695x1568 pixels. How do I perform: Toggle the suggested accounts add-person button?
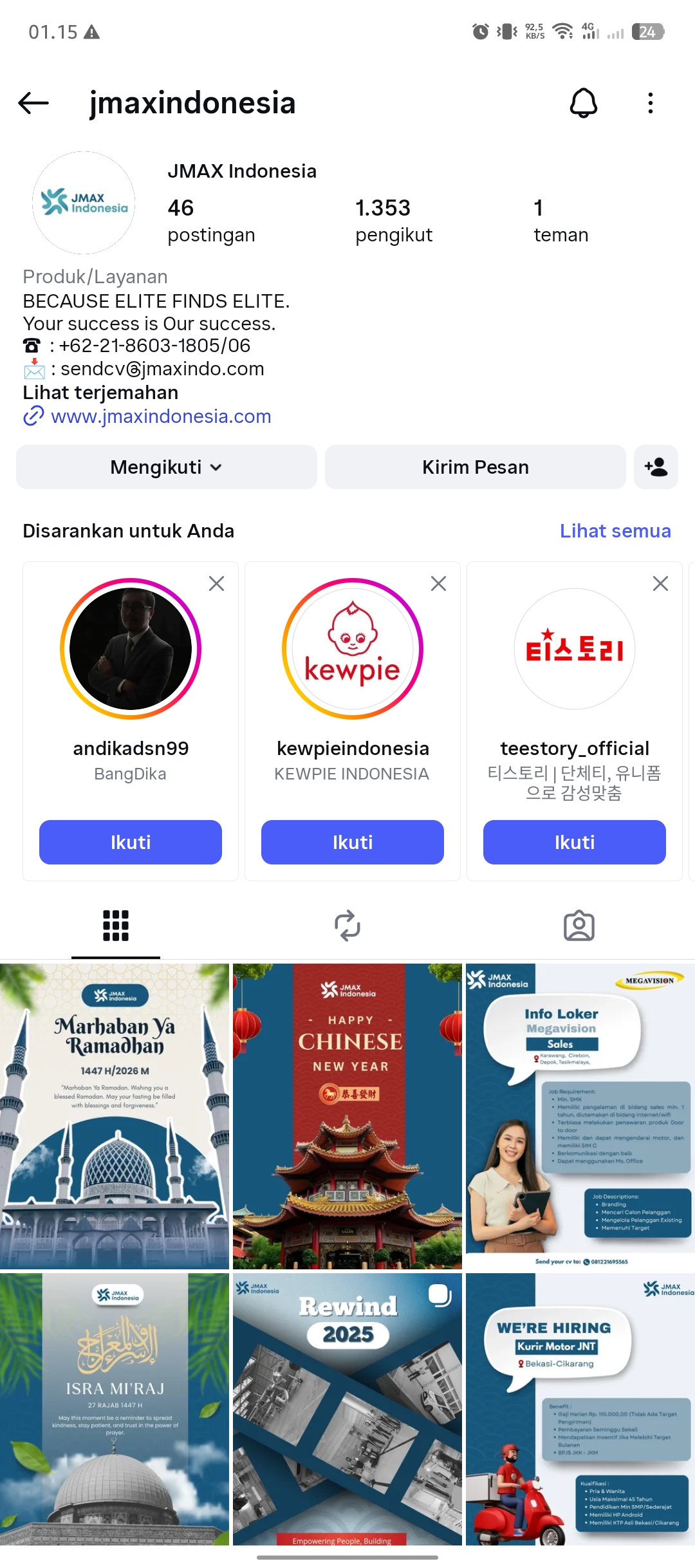[655, 467]
